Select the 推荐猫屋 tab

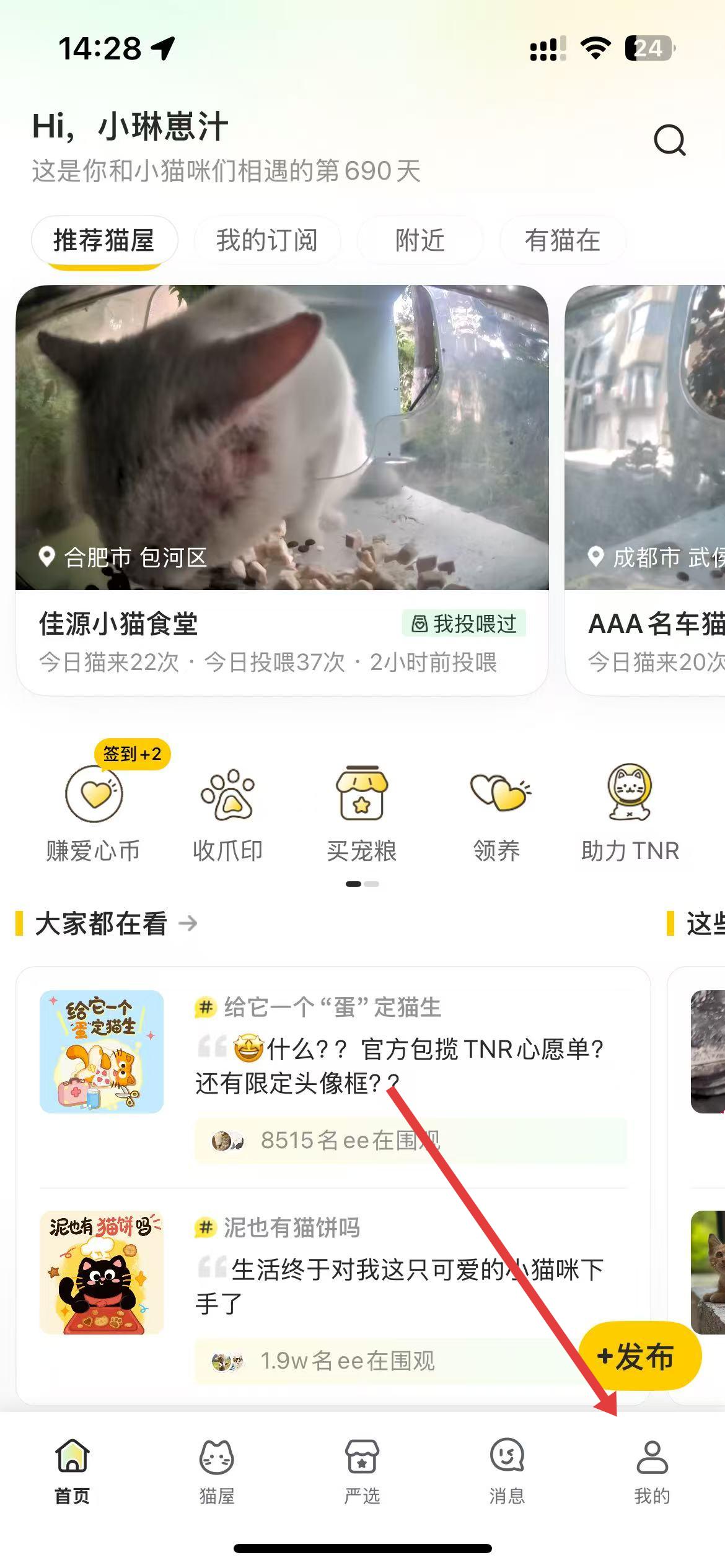pyautogui.click(x=104, y=240)
